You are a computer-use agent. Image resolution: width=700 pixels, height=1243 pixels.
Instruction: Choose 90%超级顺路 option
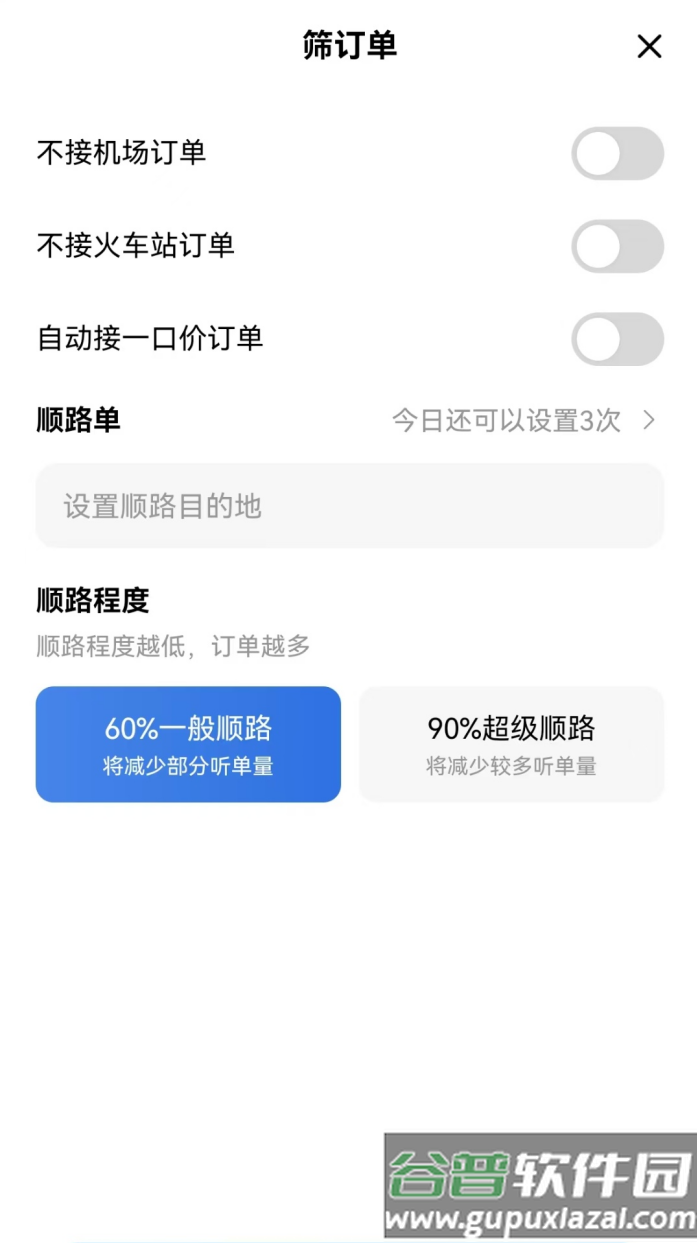point(511,744)
